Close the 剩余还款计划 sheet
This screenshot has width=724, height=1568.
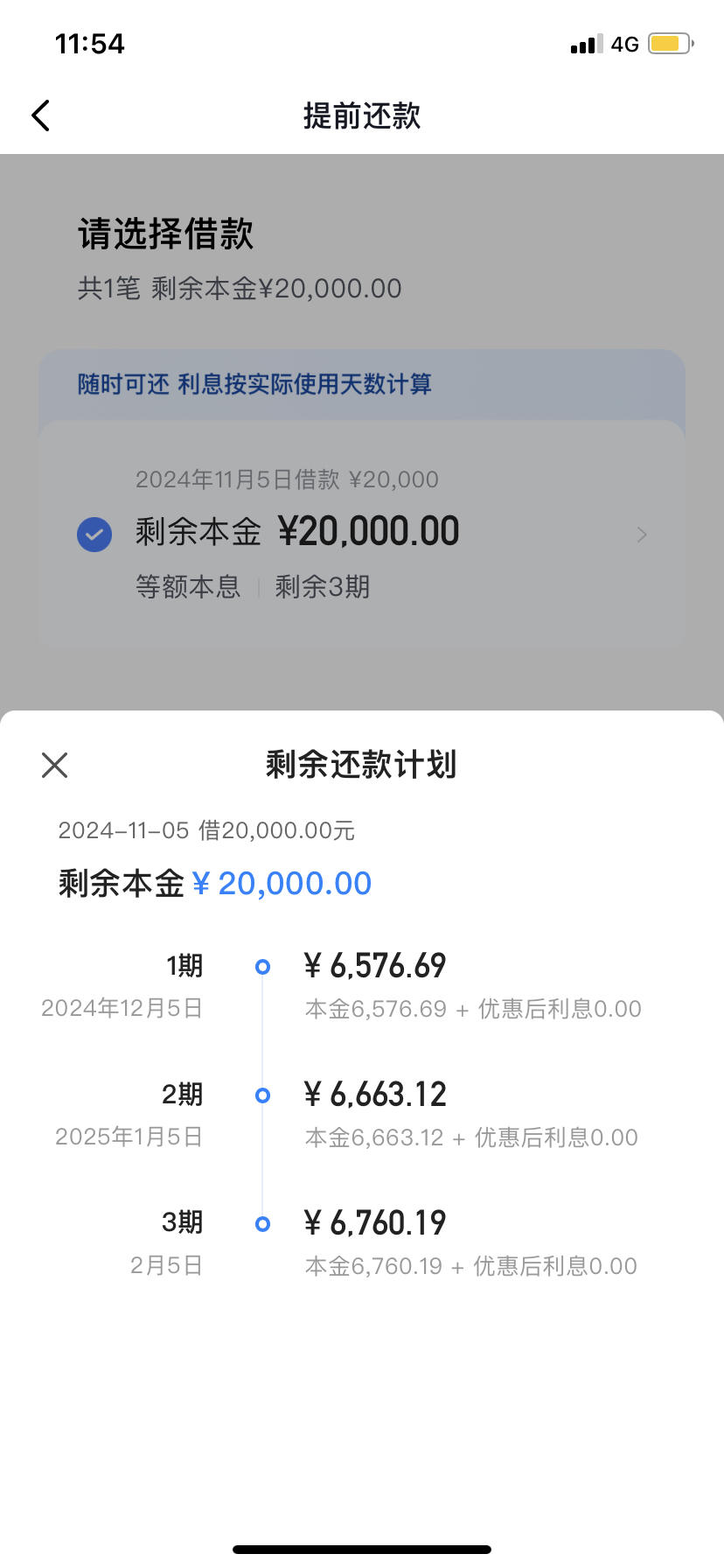pyautogui.click(x=54, y=765)
